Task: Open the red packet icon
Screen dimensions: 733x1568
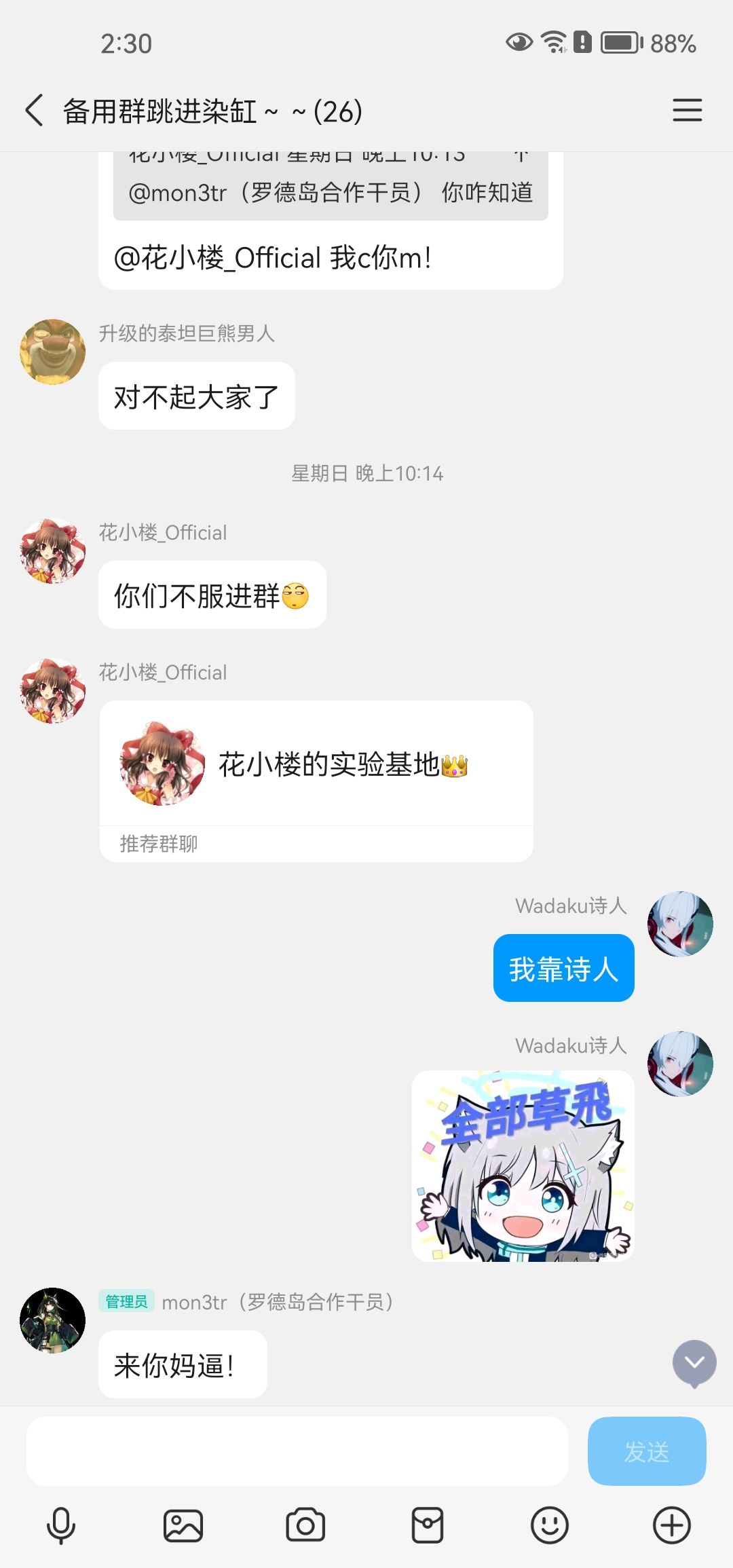Action: [x=428, y=1526]
